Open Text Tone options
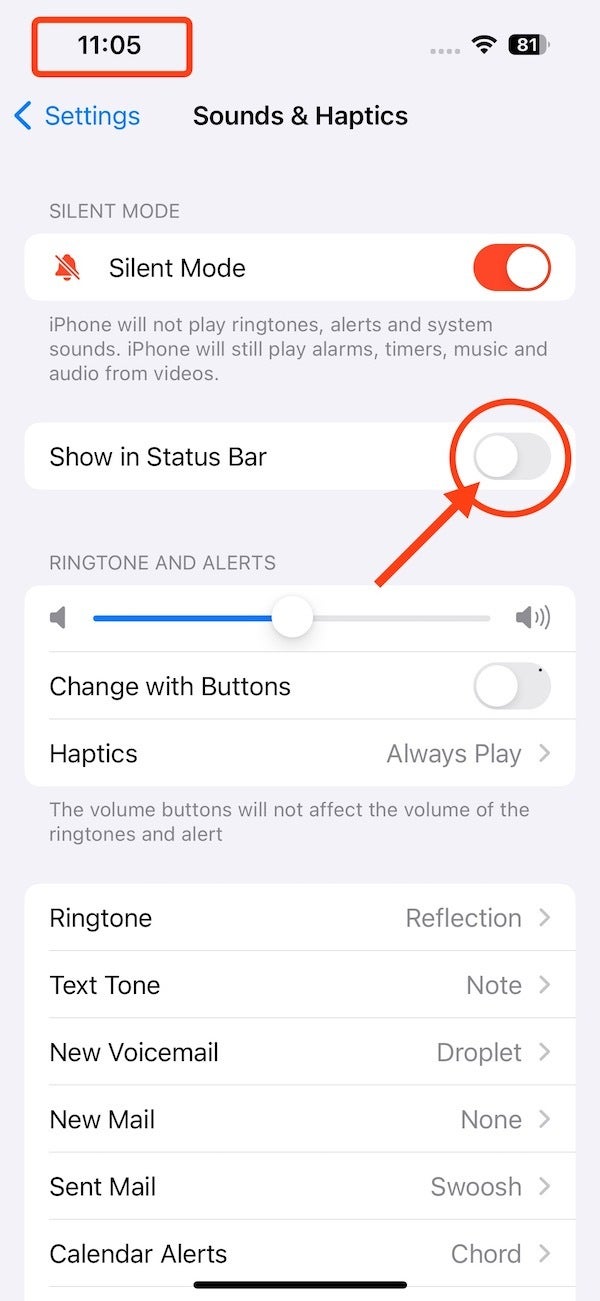600x1301 pixels. pyautogui.click(x=300, y=985)
